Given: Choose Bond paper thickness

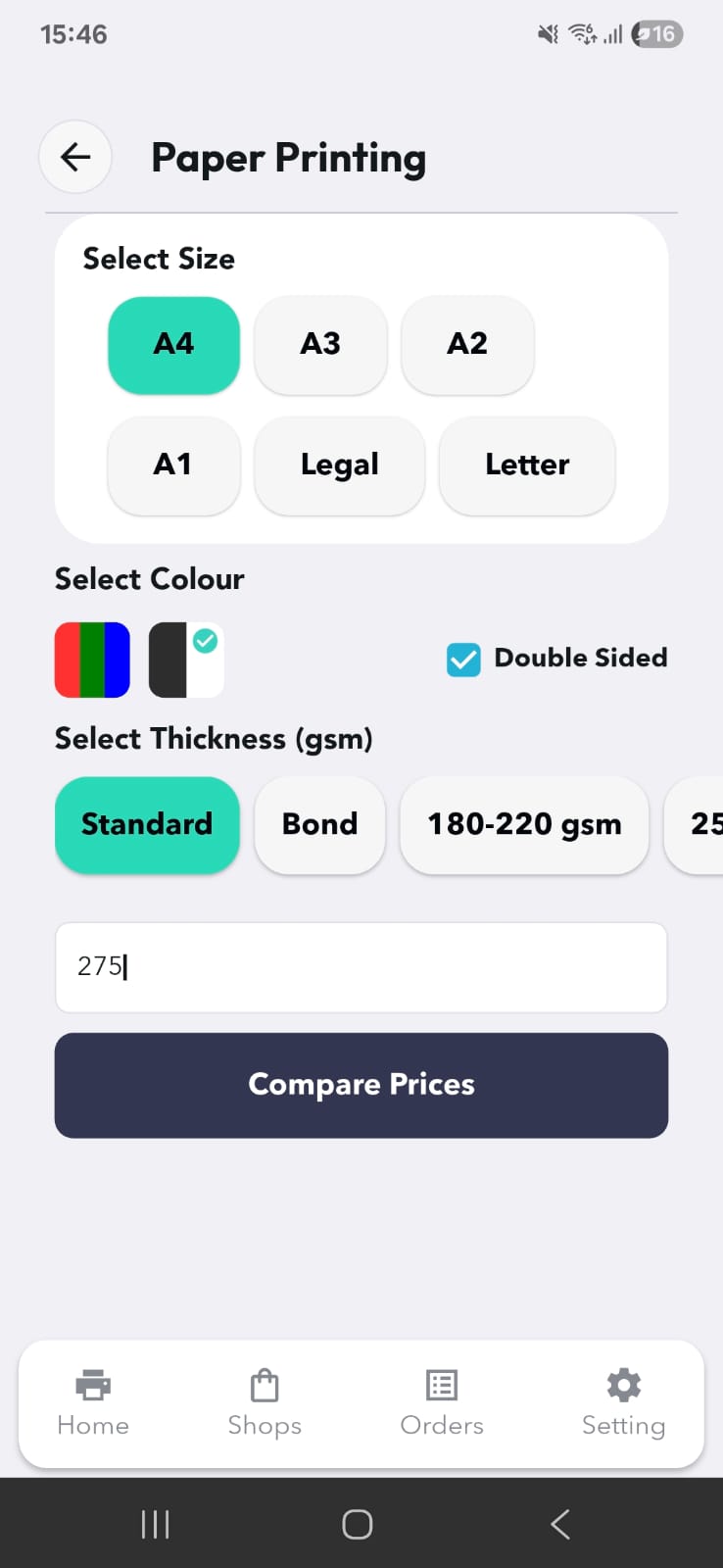Looking at the screenshot, I should pyautogui.click(x=319, y=824).
